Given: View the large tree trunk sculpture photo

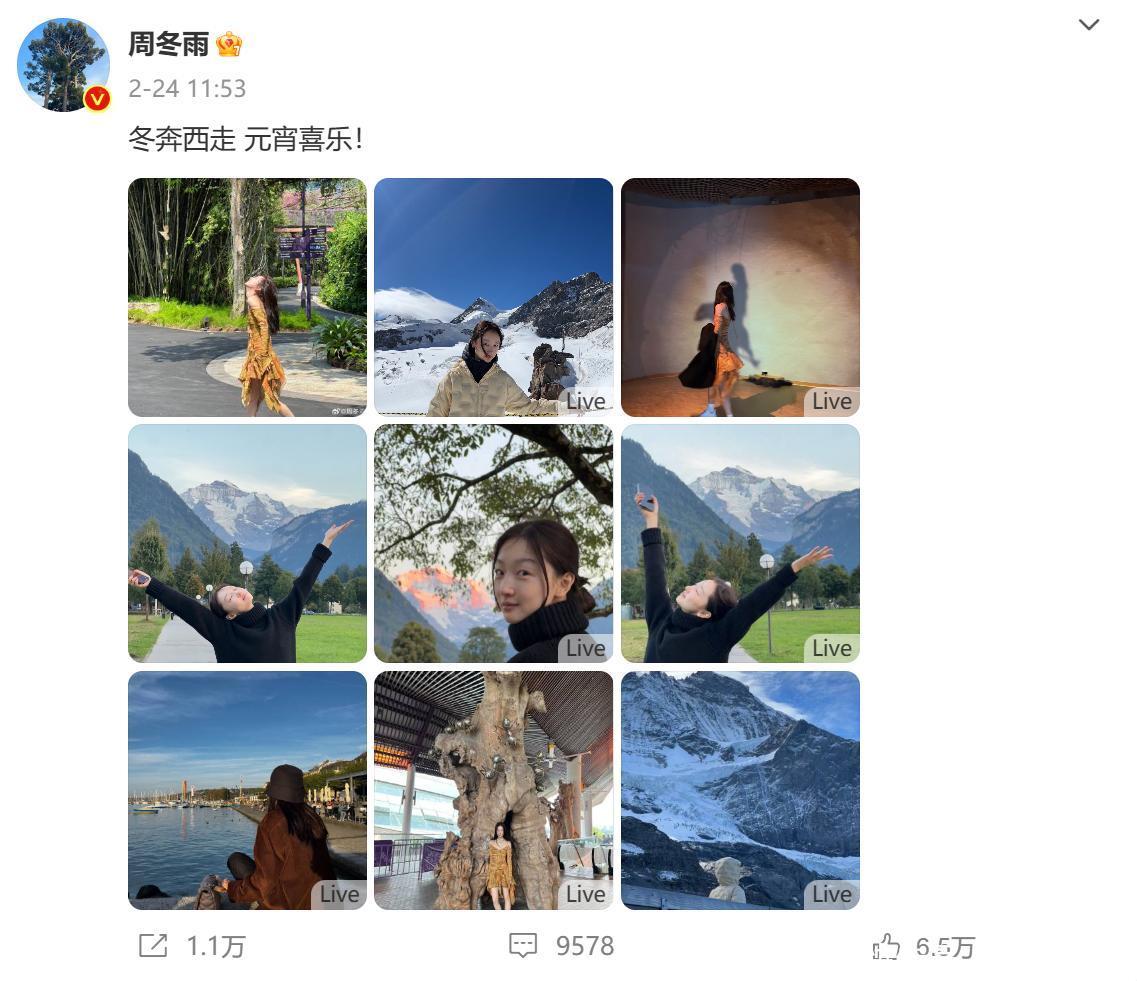Looking at the screenshot, I should point(493,790).
